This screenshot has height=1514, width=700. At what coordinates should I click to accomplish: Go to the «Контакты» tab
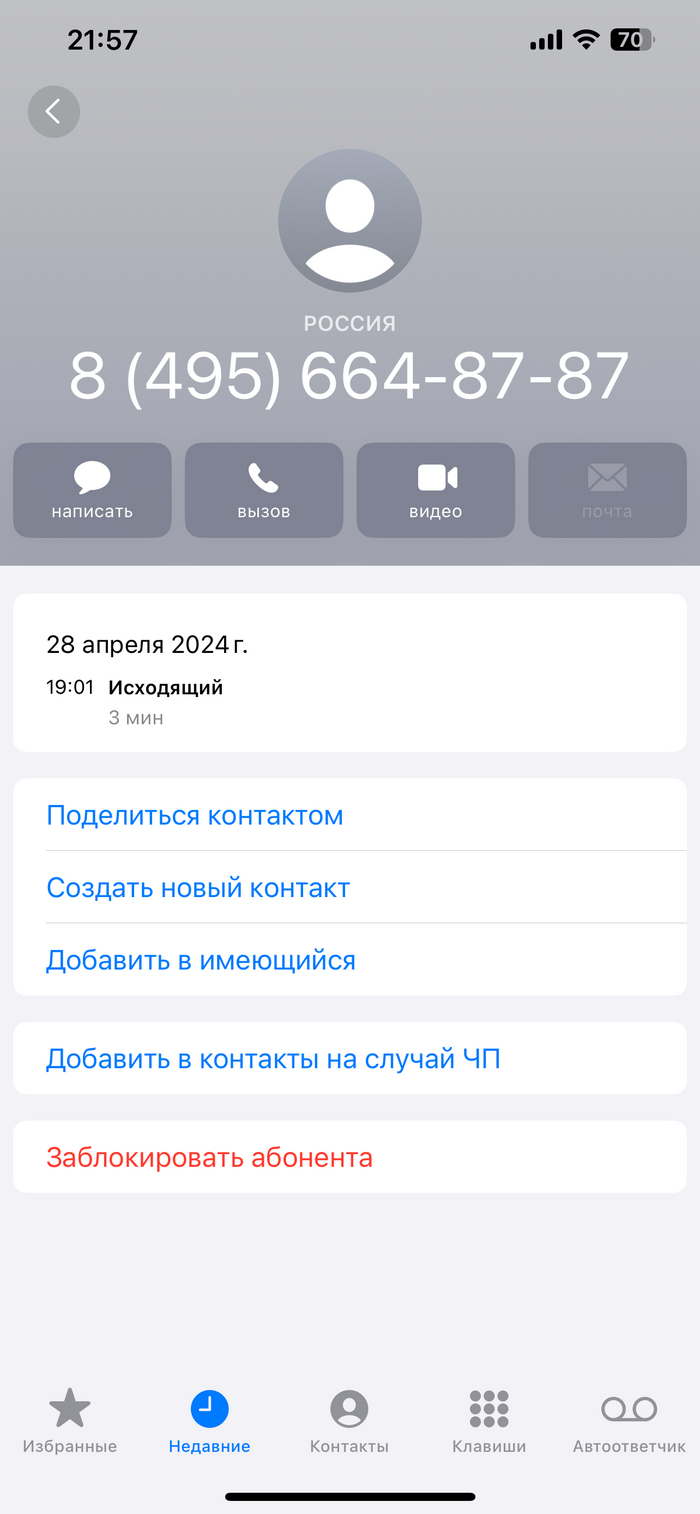pos(349,1421)
